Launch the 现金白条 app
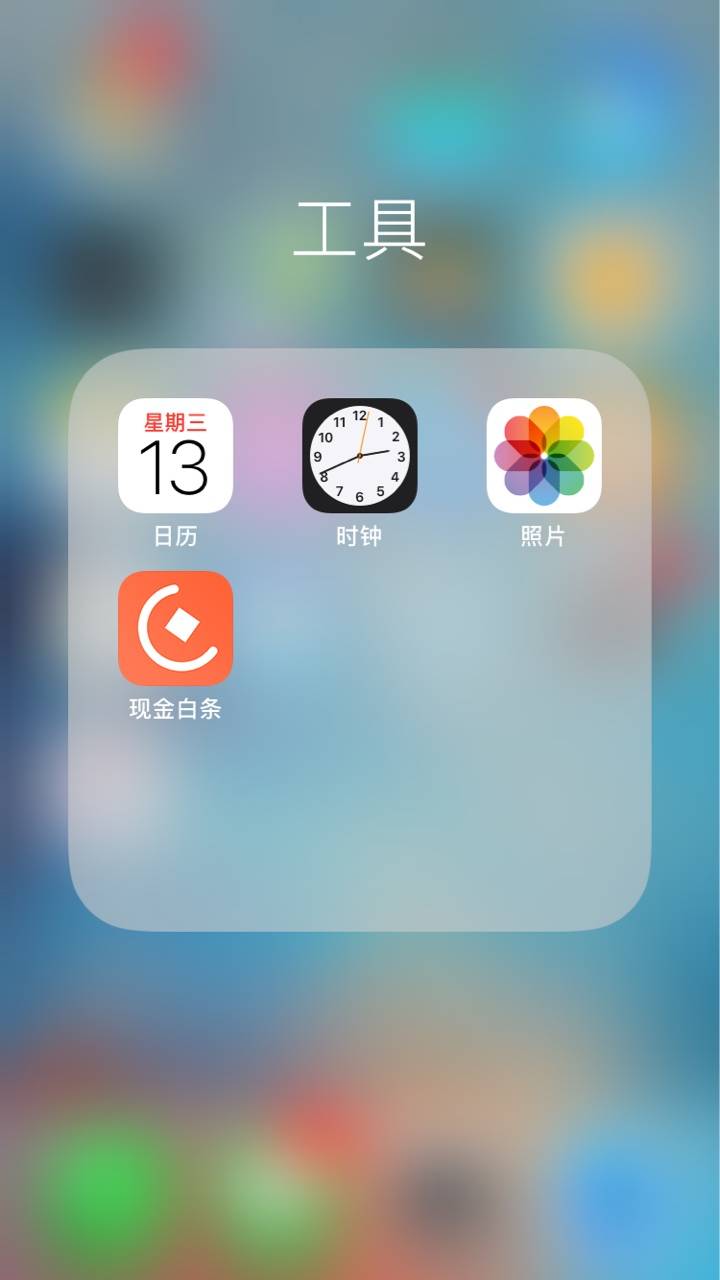 point(175,628)
